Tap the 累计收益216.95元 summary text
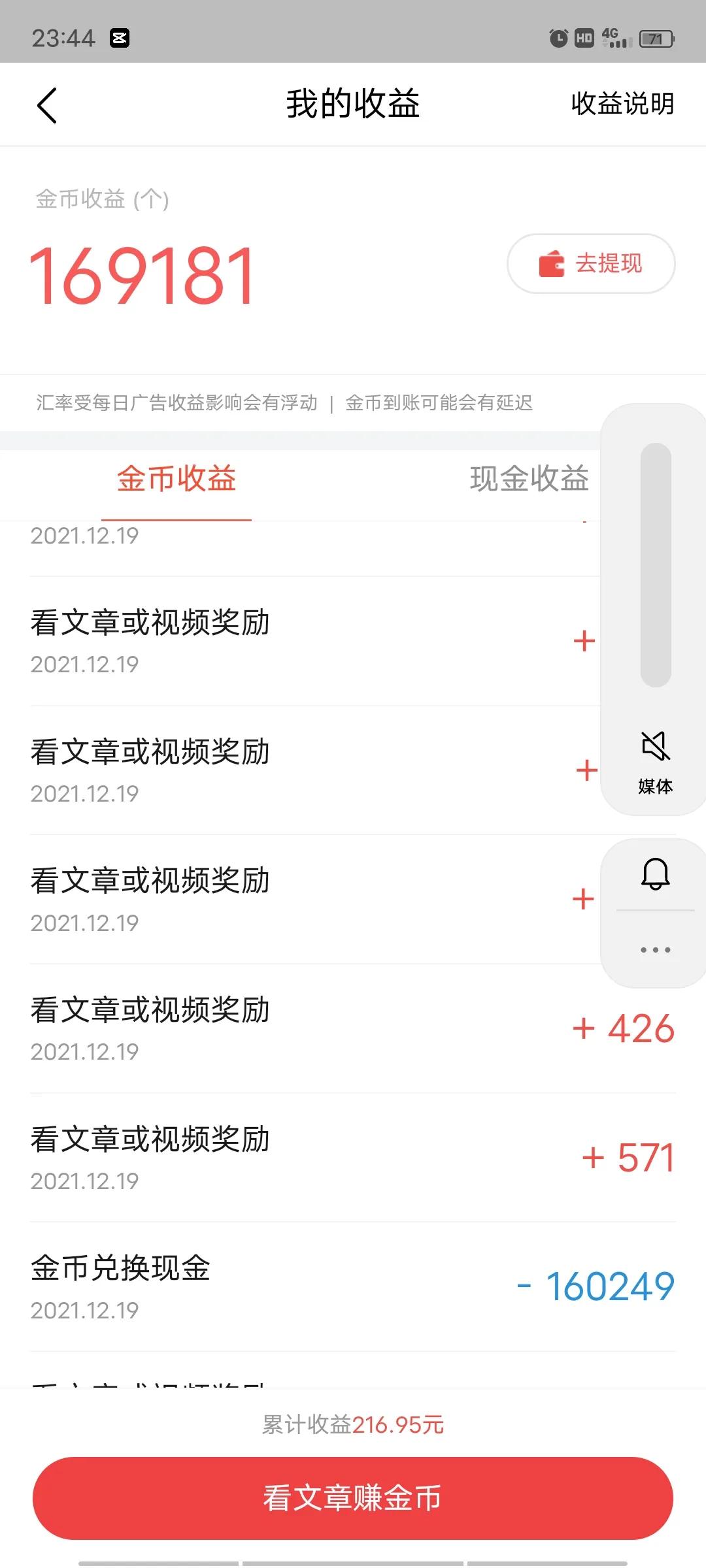 [353, 1428]
